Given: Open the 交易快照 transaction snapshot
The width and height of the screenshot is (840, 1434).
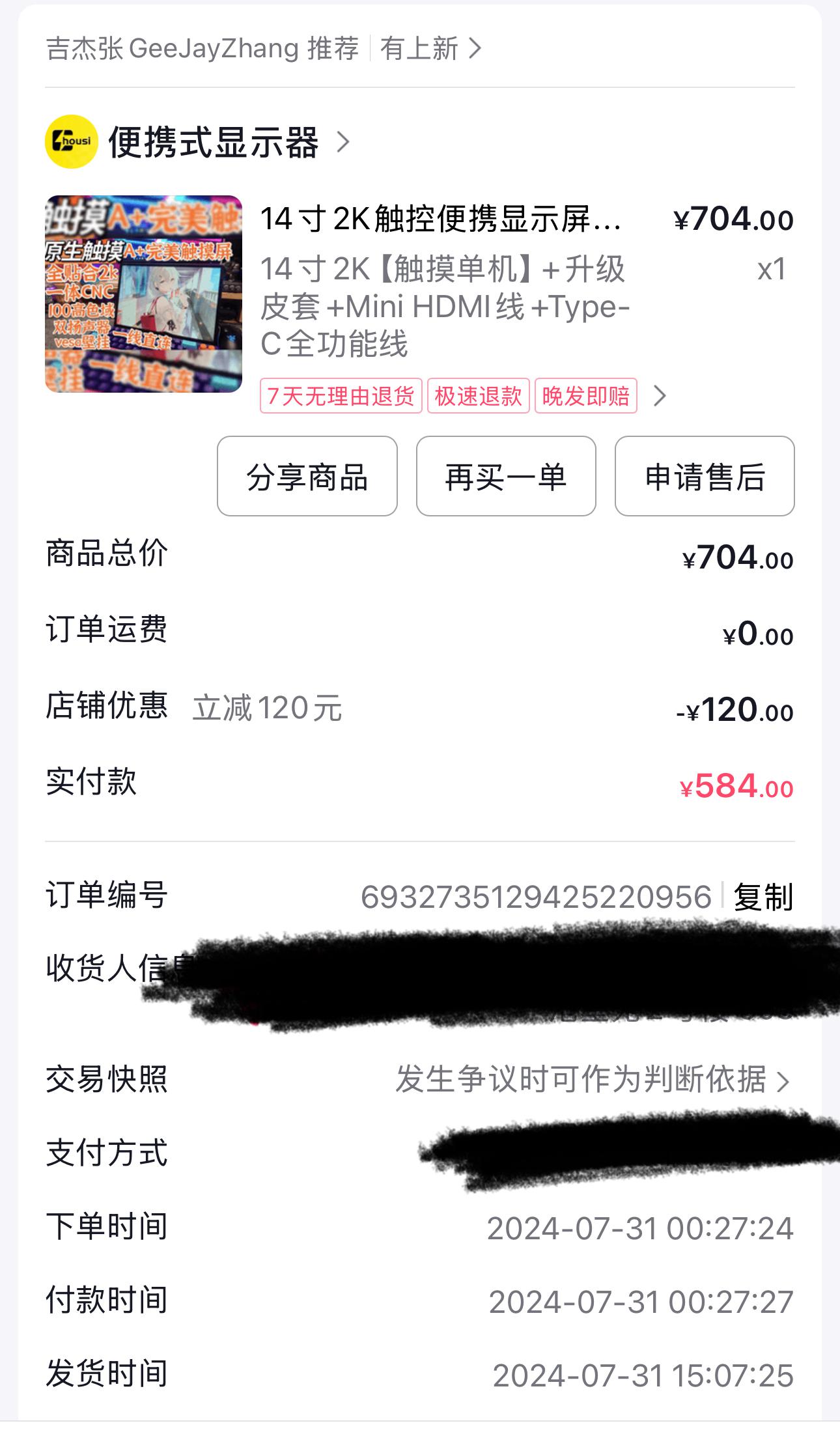Looking at the screenshot, I should click(x=591, y=1080).
